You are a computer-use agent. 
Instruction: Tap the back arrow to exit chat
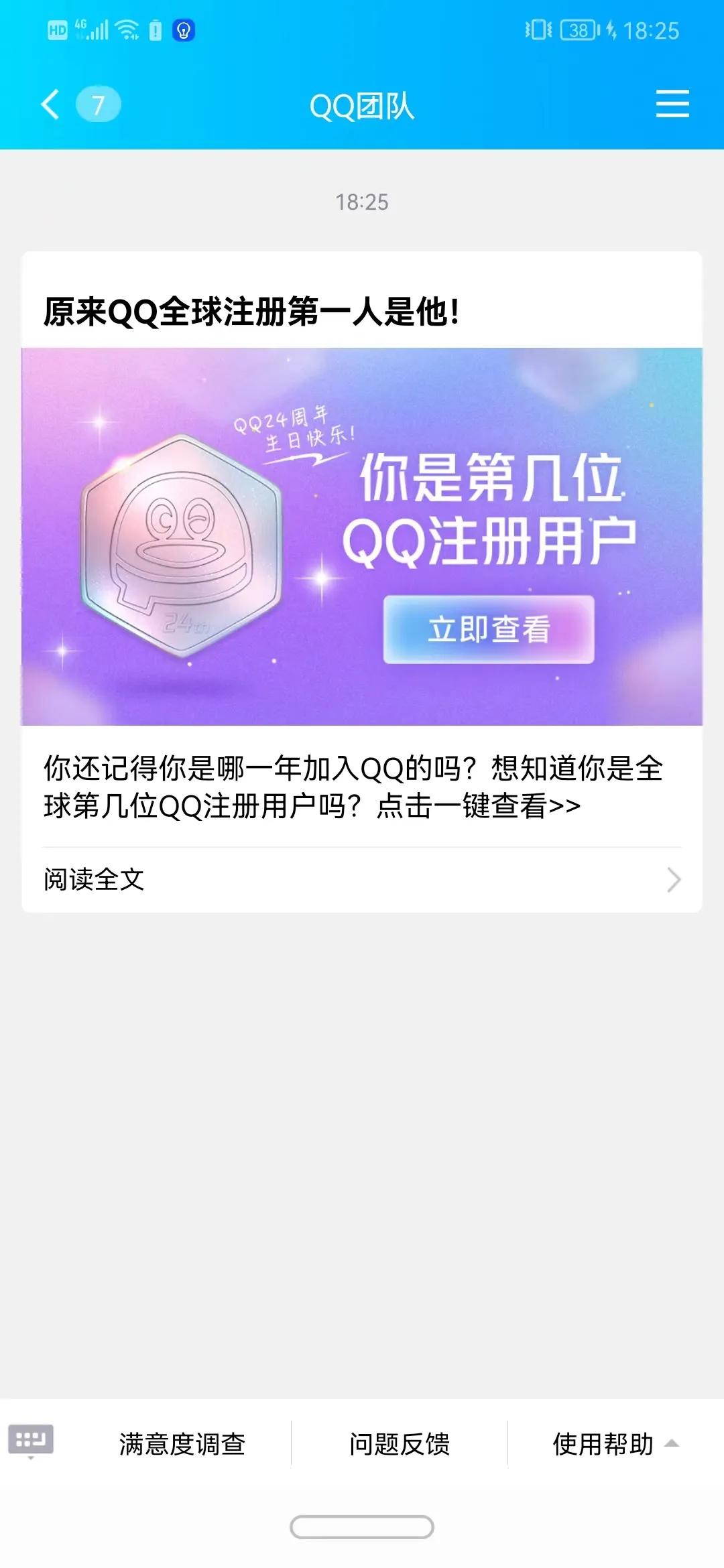(x=48, y=104)
